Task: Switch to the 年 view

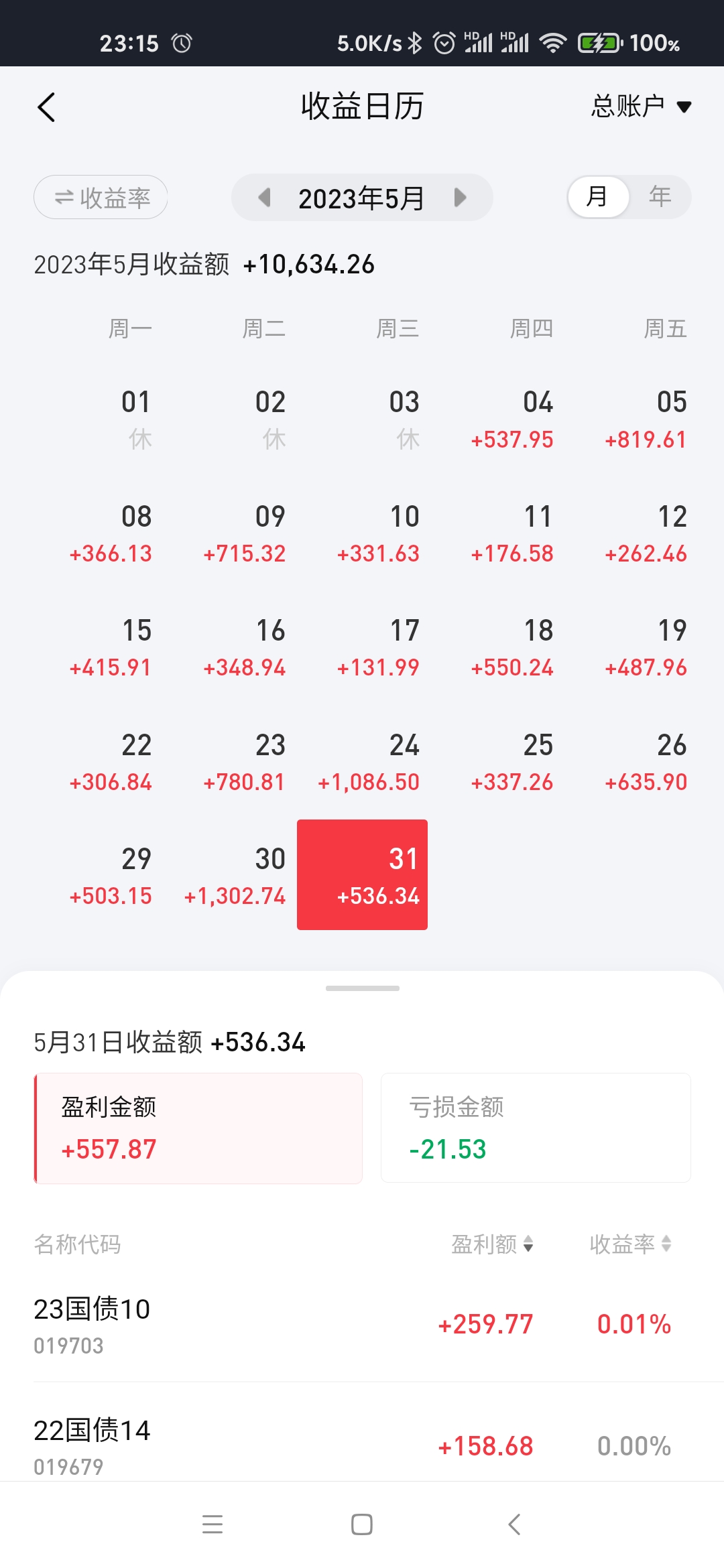Action: (660, 197)
